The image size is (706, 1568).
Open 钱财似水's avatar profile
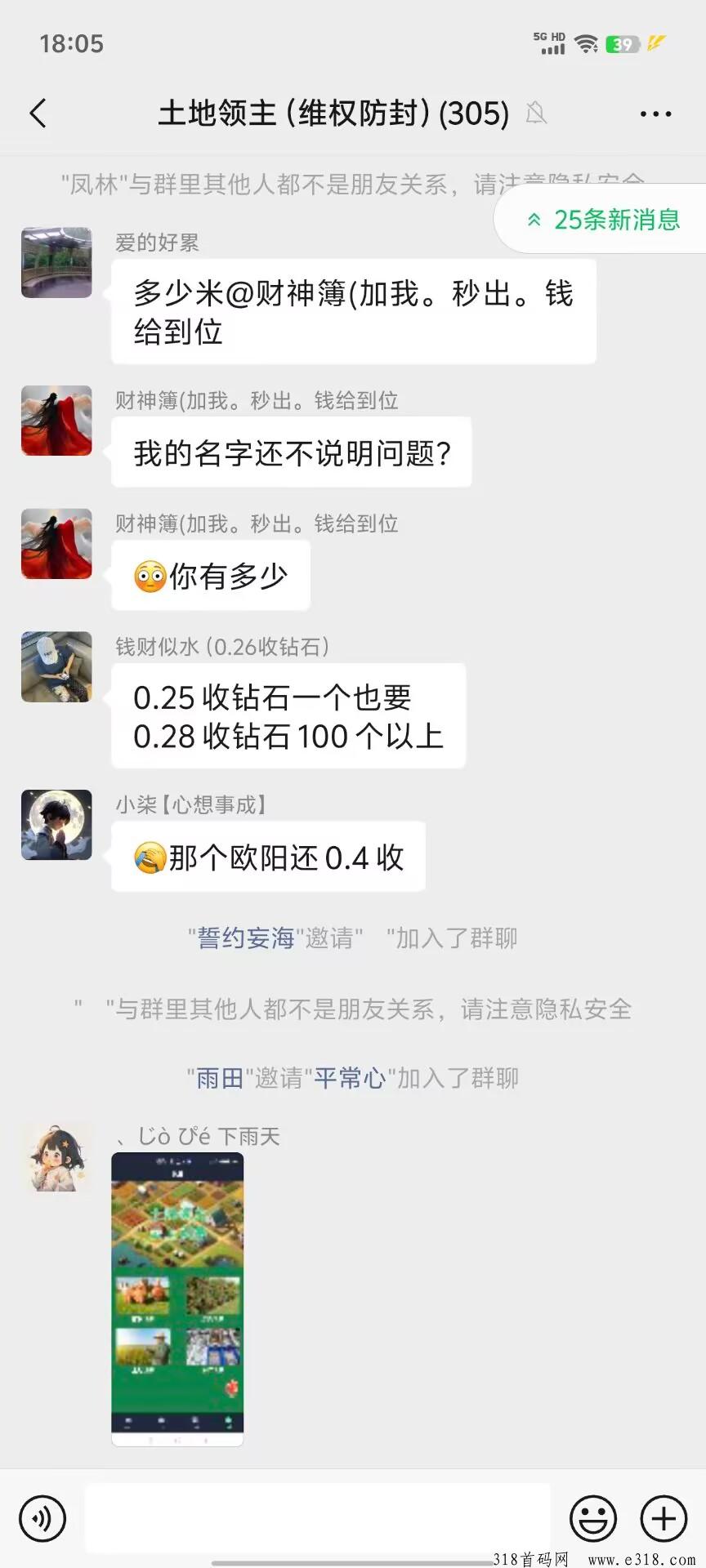tap(56, 666)
